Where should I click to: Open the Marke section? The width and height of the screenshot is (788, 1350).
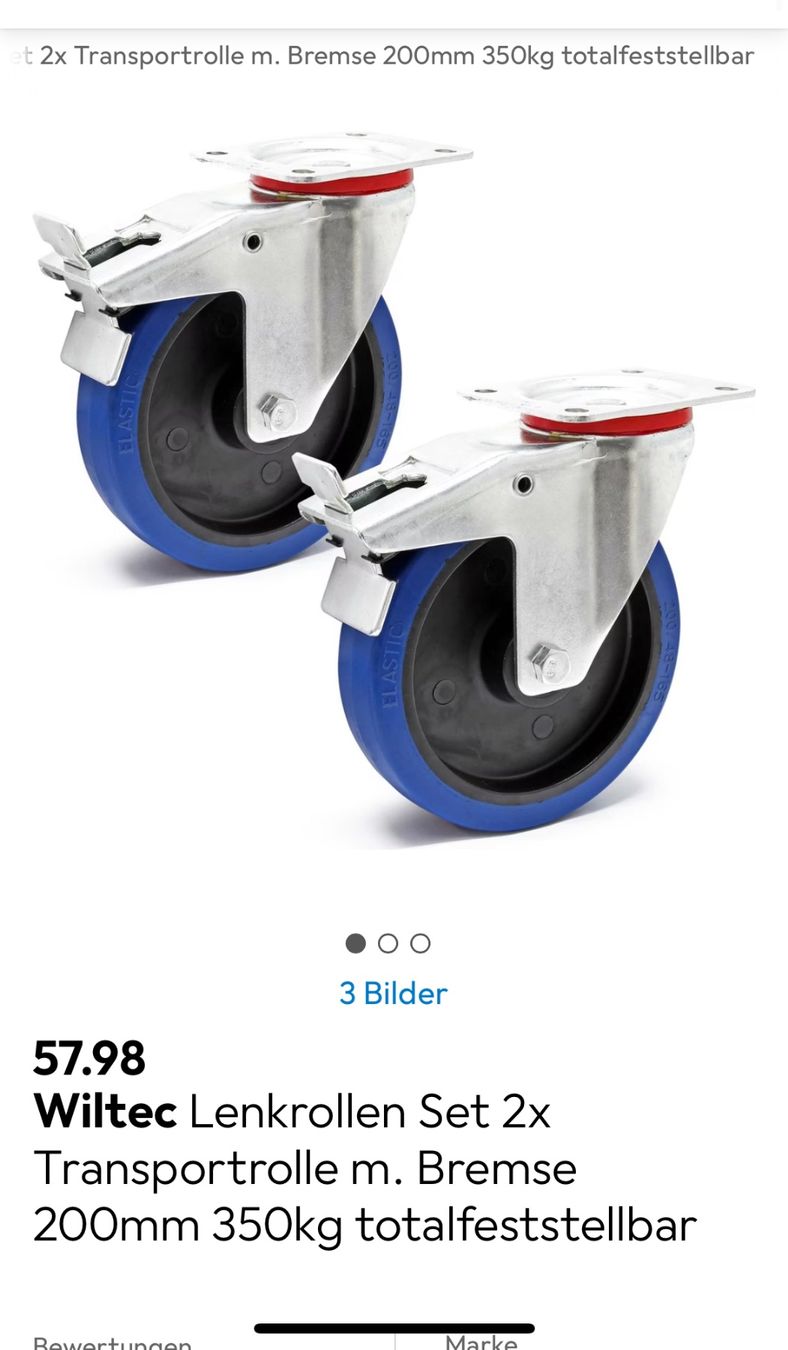(x=481, y=1342)
